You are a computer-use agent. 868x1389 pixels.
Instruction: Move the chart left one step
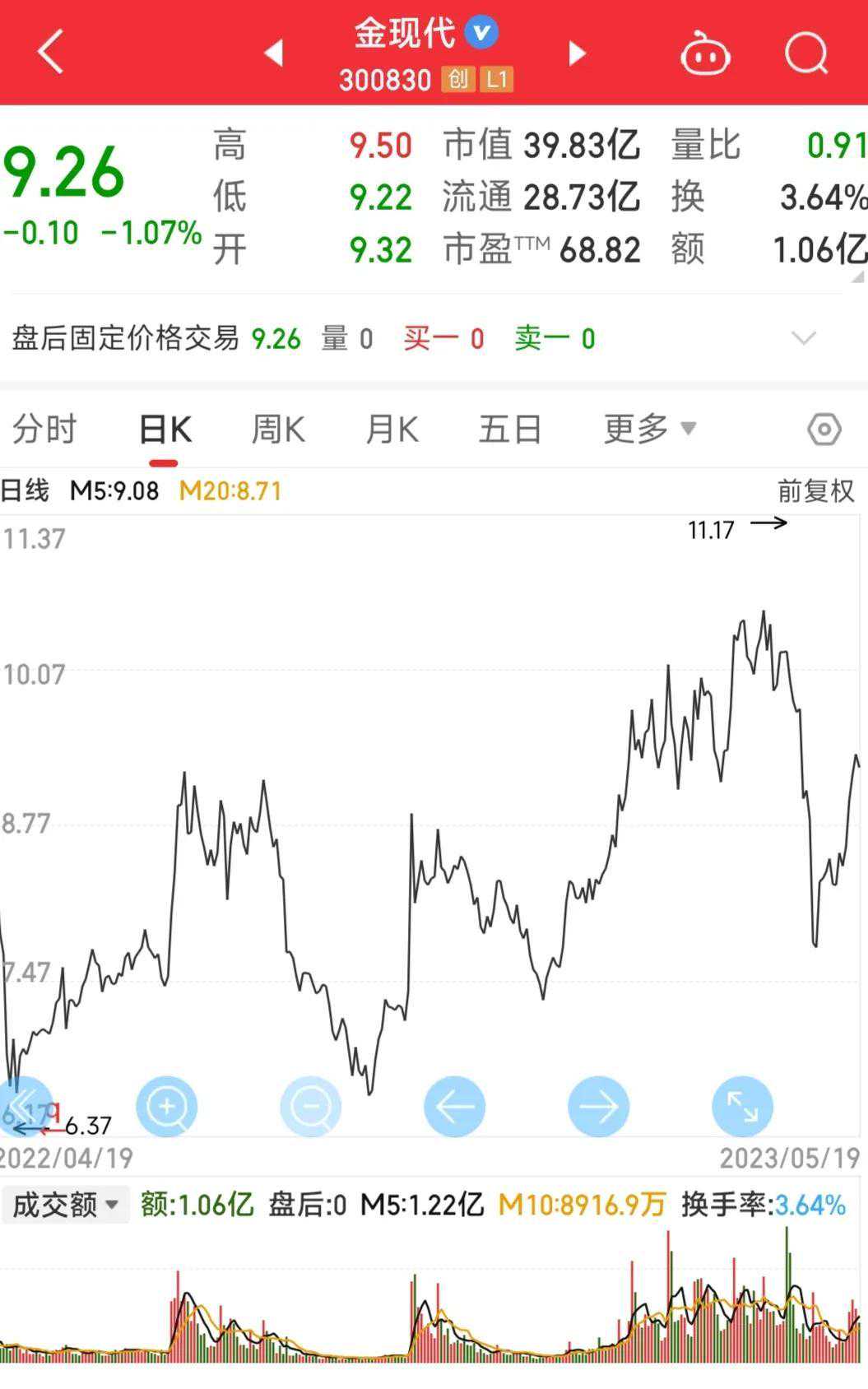(x=455, y=1107)
